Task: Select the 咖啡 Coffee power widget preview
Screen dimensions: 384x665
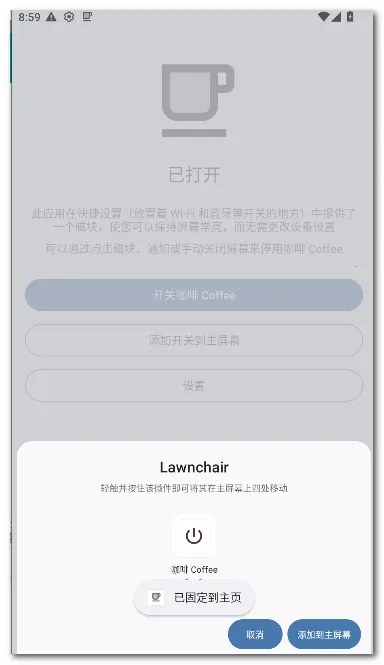Action: (194, 535)
